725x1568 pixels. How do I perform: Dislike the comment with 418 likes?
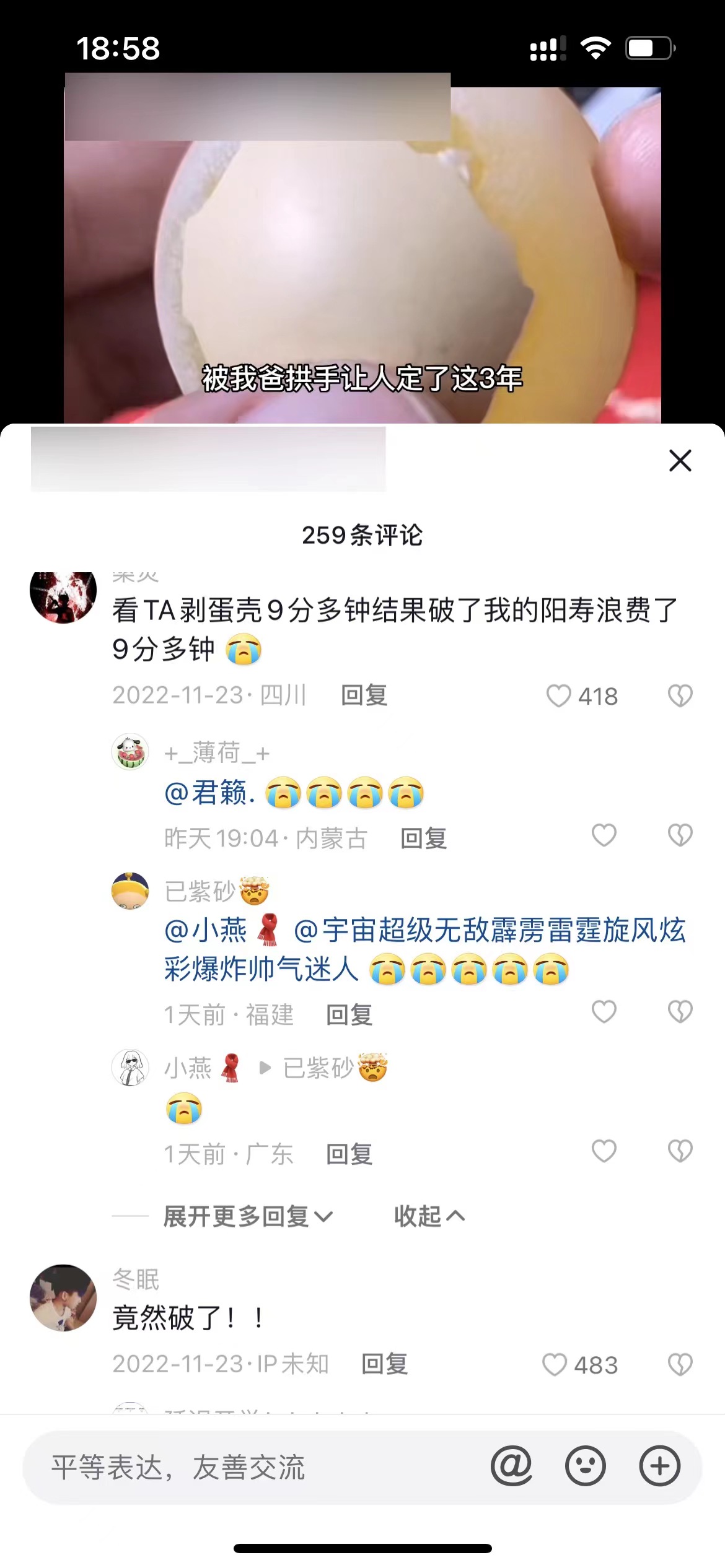(680, 696)
